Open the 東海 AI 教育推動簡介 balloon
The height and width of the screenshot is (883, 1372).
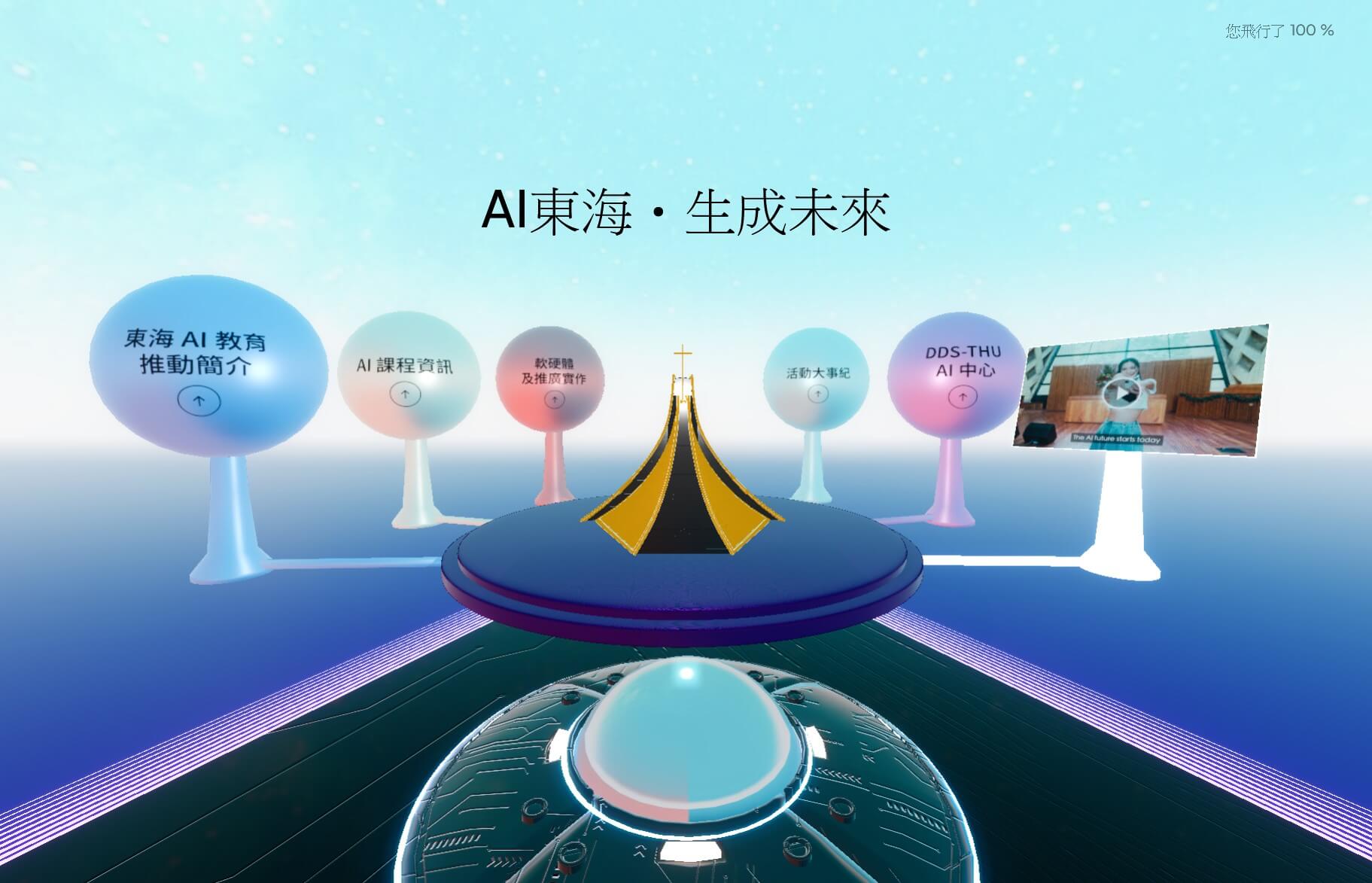coord(199,400)
